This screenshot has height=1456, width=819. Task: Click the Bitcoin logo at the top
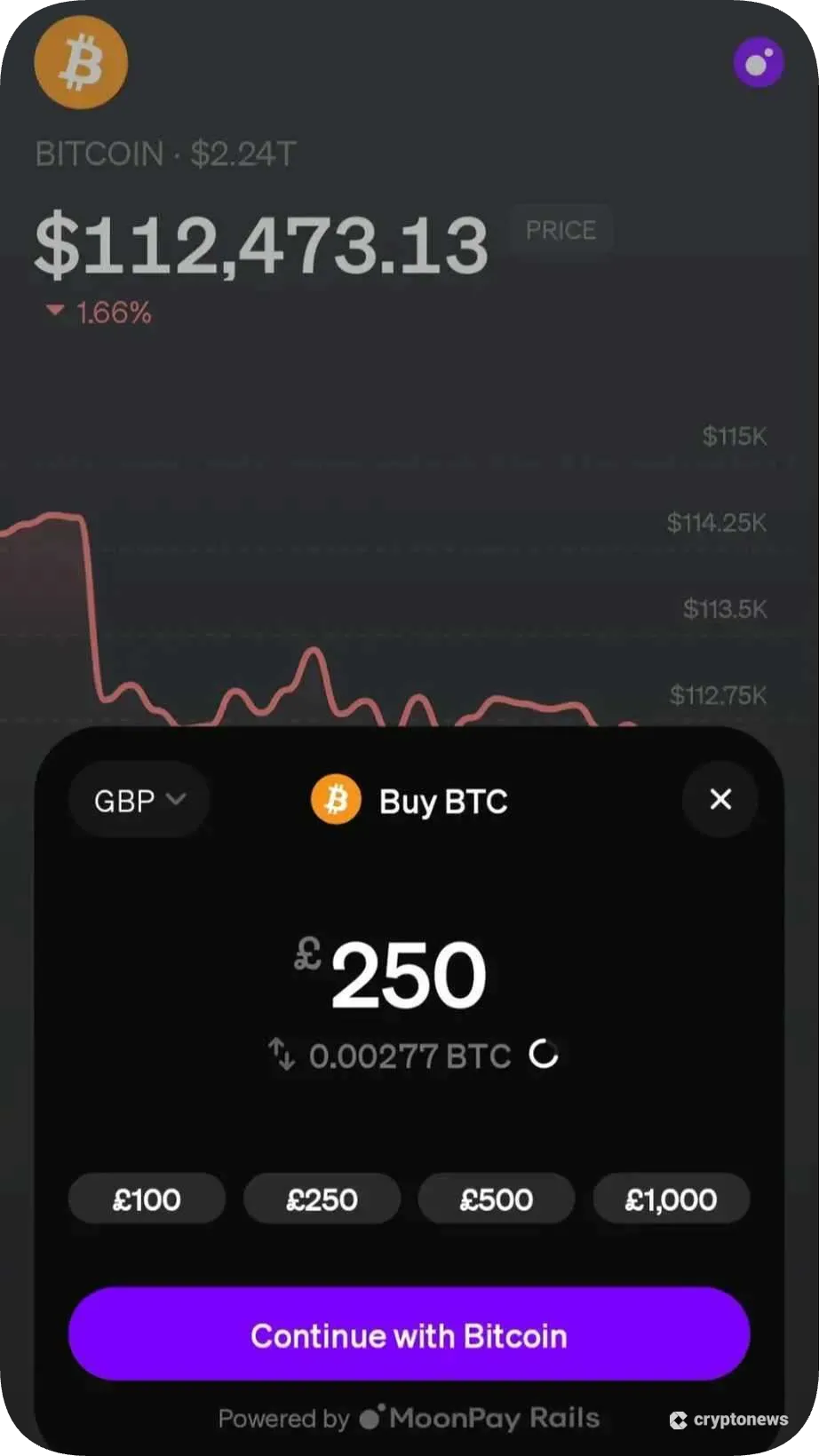pyautogui.click(x=80, y=62)
